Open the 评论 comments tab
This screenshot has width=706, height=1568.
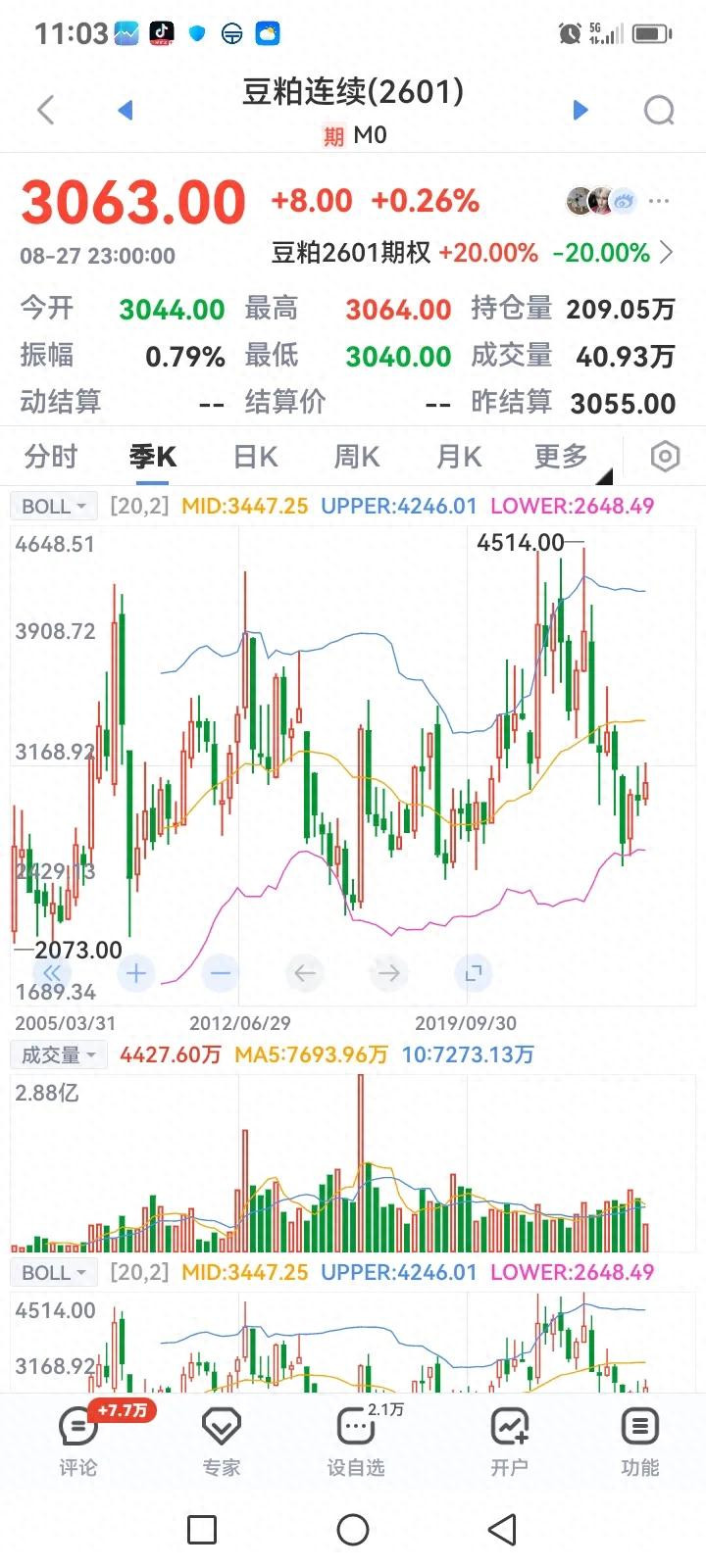78,1441
